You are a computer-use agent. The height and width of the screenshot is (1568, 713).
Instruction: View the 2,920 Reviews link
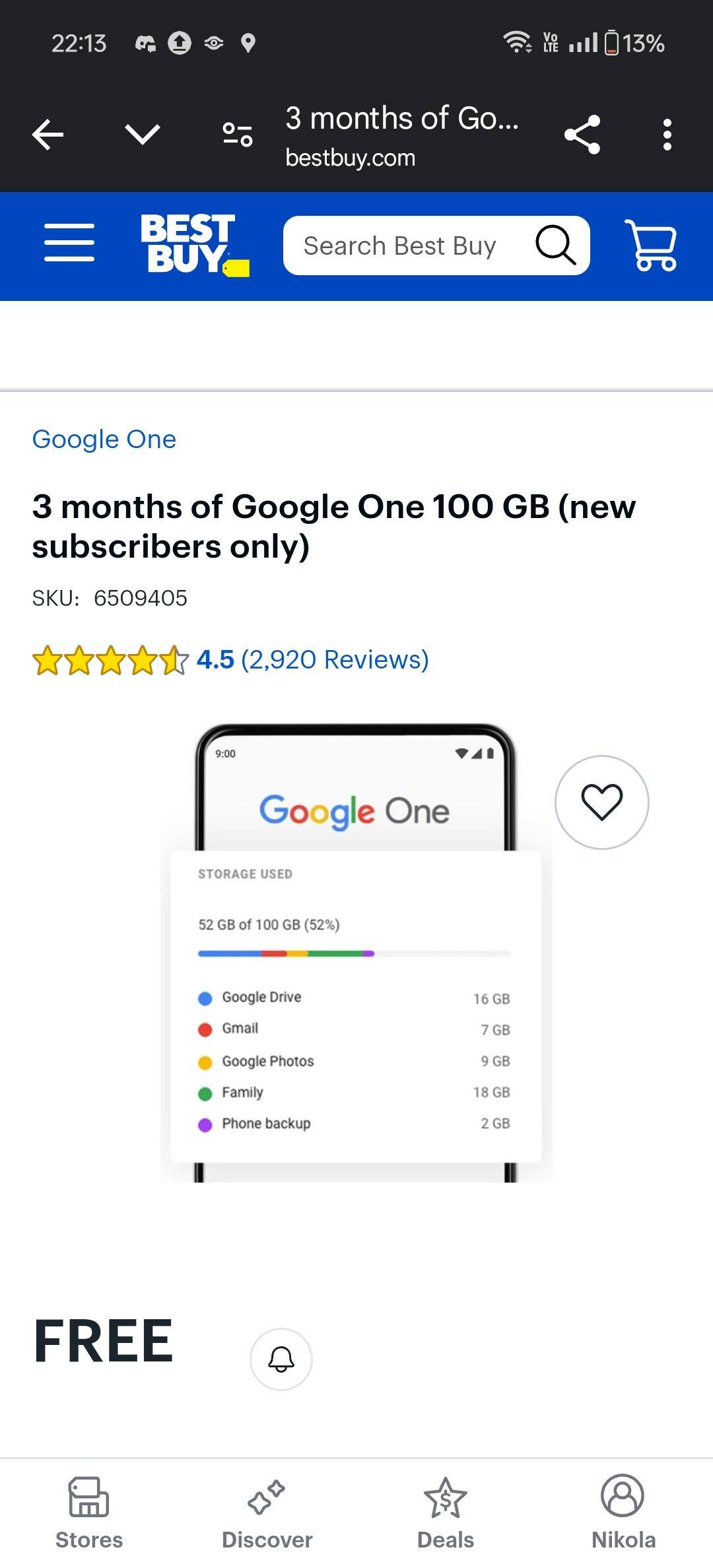pyautogui.click(x=335, y=659)
